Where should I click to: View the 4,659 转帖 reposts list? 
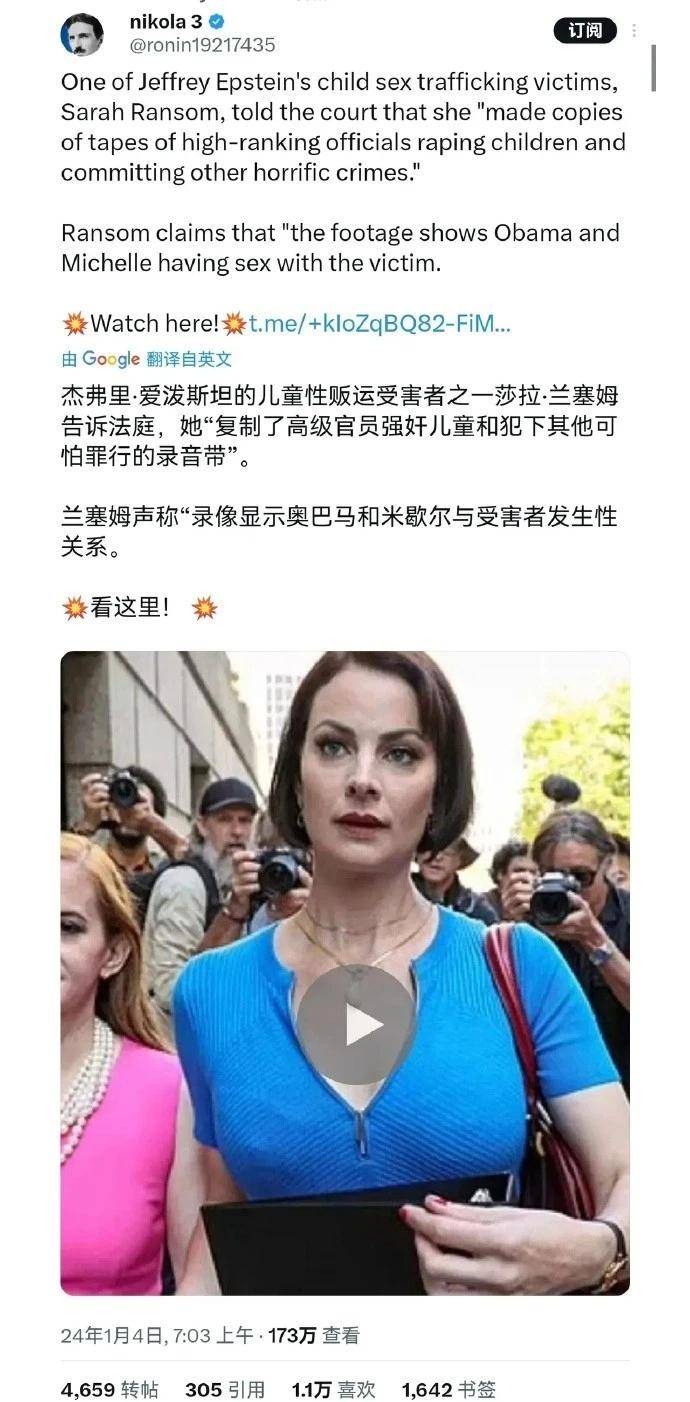click(110, 1389)
